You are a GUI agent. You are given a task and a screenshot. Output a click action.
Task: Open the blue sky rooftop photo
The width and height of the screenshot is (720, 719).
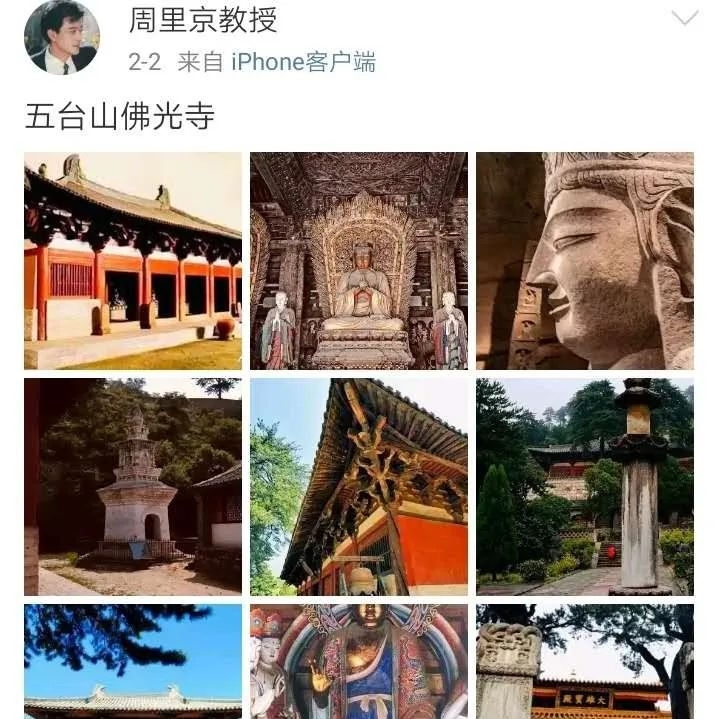click(133, 661)
